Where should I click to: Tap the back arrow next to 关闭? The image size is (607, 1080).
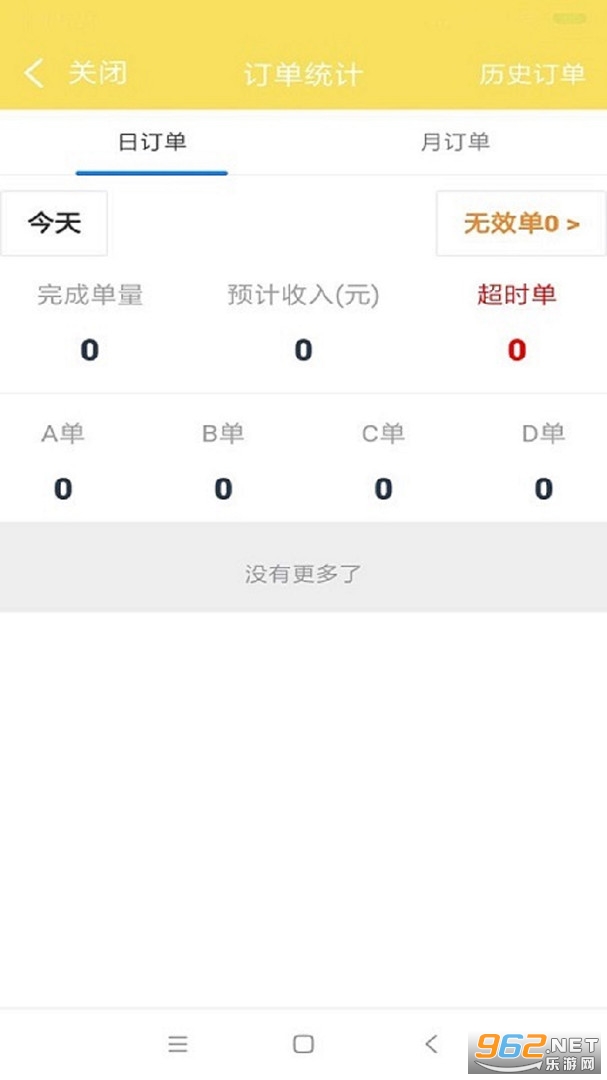pyautogui.click(x=34, y=72)
